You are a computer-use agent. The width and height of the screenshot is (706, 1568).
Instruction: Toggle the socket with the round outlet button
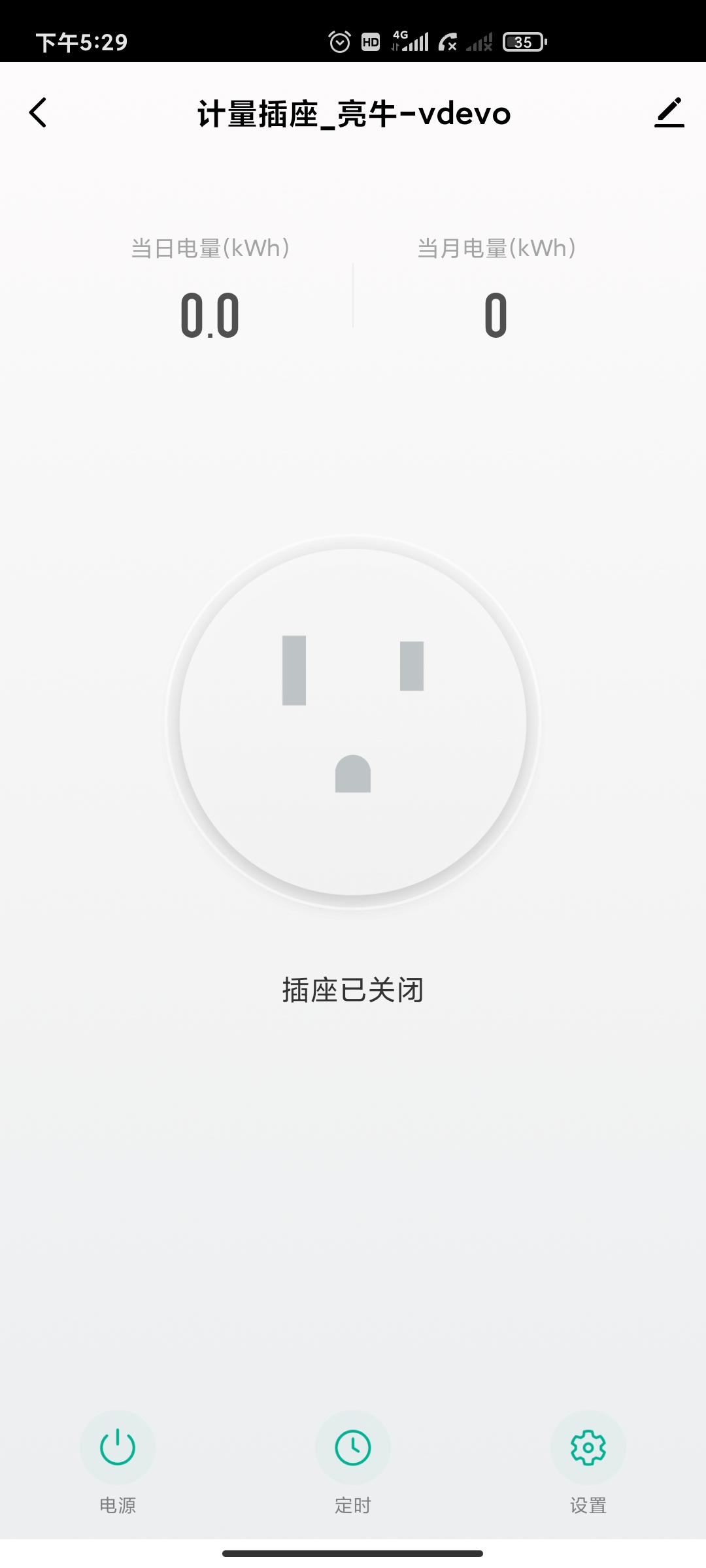point(353,722)
